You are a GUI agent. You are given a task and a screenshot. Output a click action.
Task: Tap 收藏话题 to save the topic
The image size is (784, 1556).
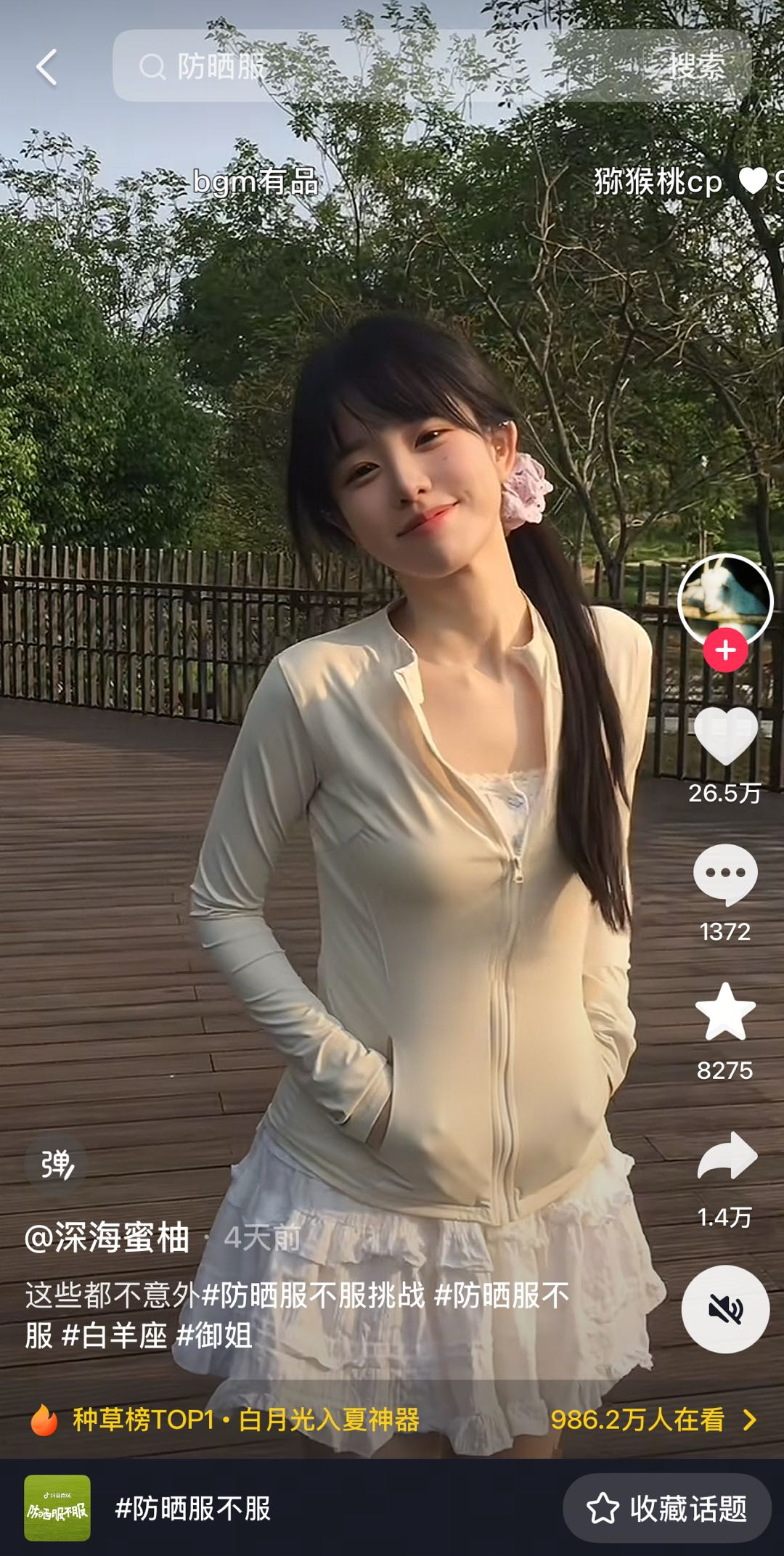[x=666, y=1508]
